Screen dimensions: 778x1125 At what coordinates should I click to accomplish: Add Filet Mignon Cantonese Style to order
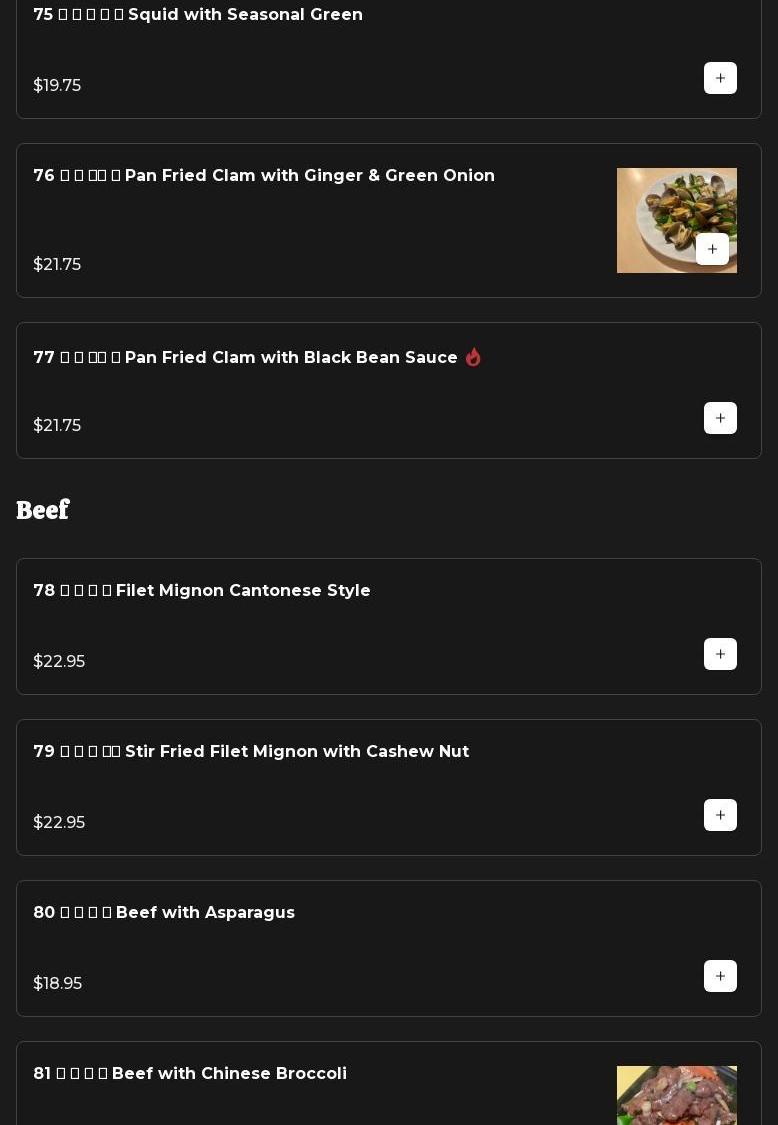[x=720, y=654]
